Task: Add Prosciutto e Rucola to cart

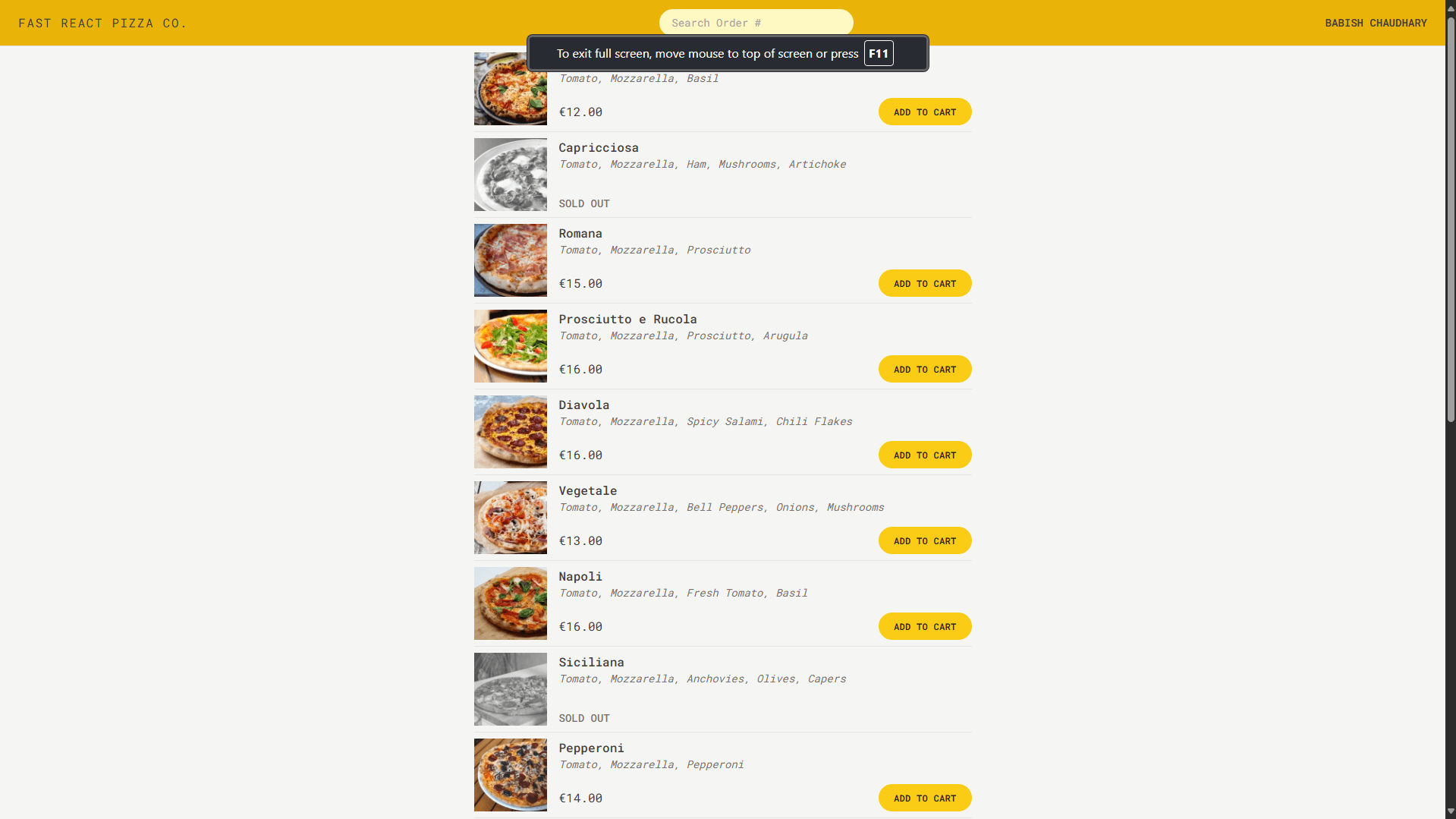Action: tap(924, 370)
